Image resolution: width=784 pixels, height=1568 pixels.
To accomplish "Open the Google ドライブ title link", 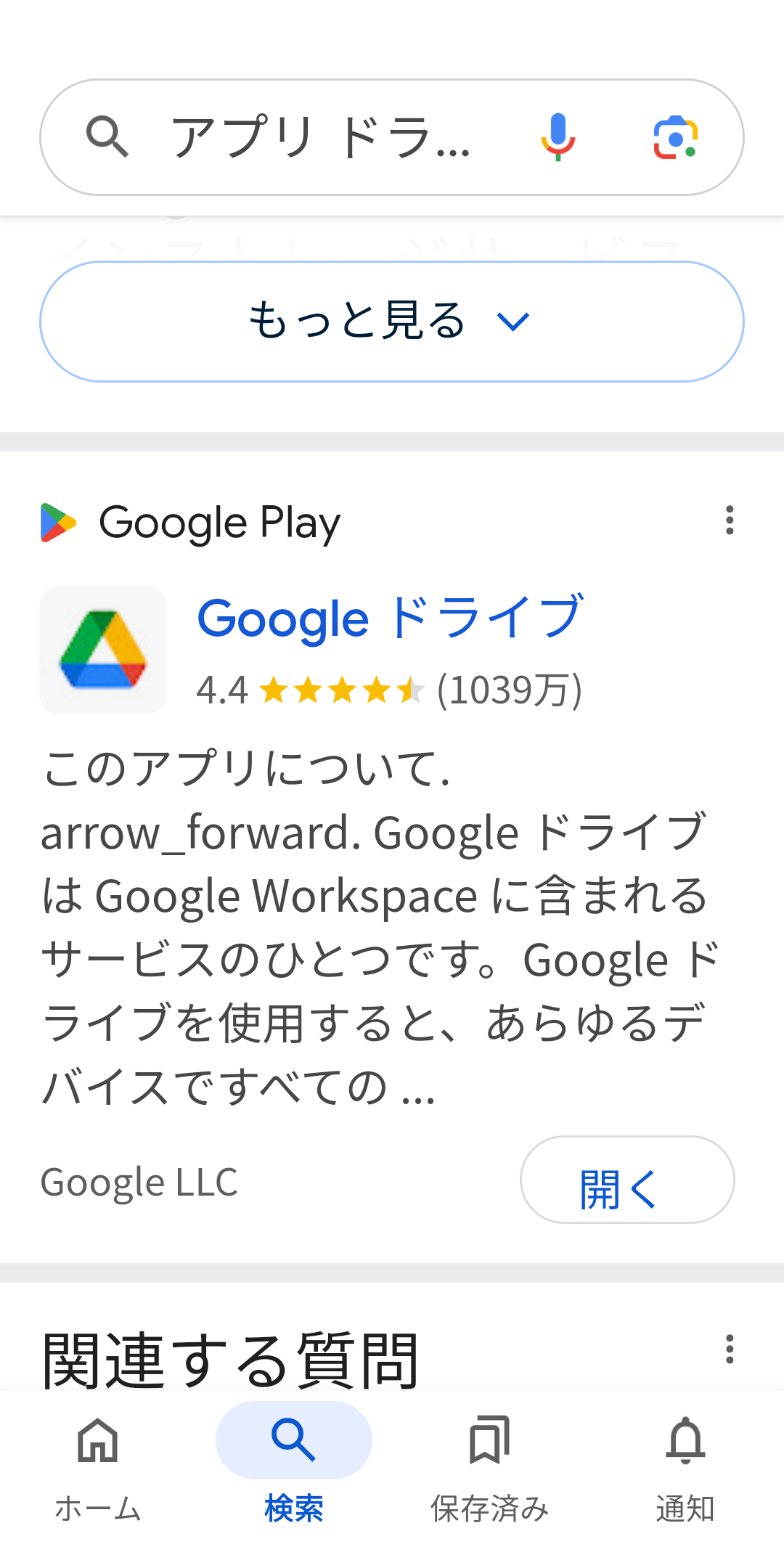I will point(391,618).
